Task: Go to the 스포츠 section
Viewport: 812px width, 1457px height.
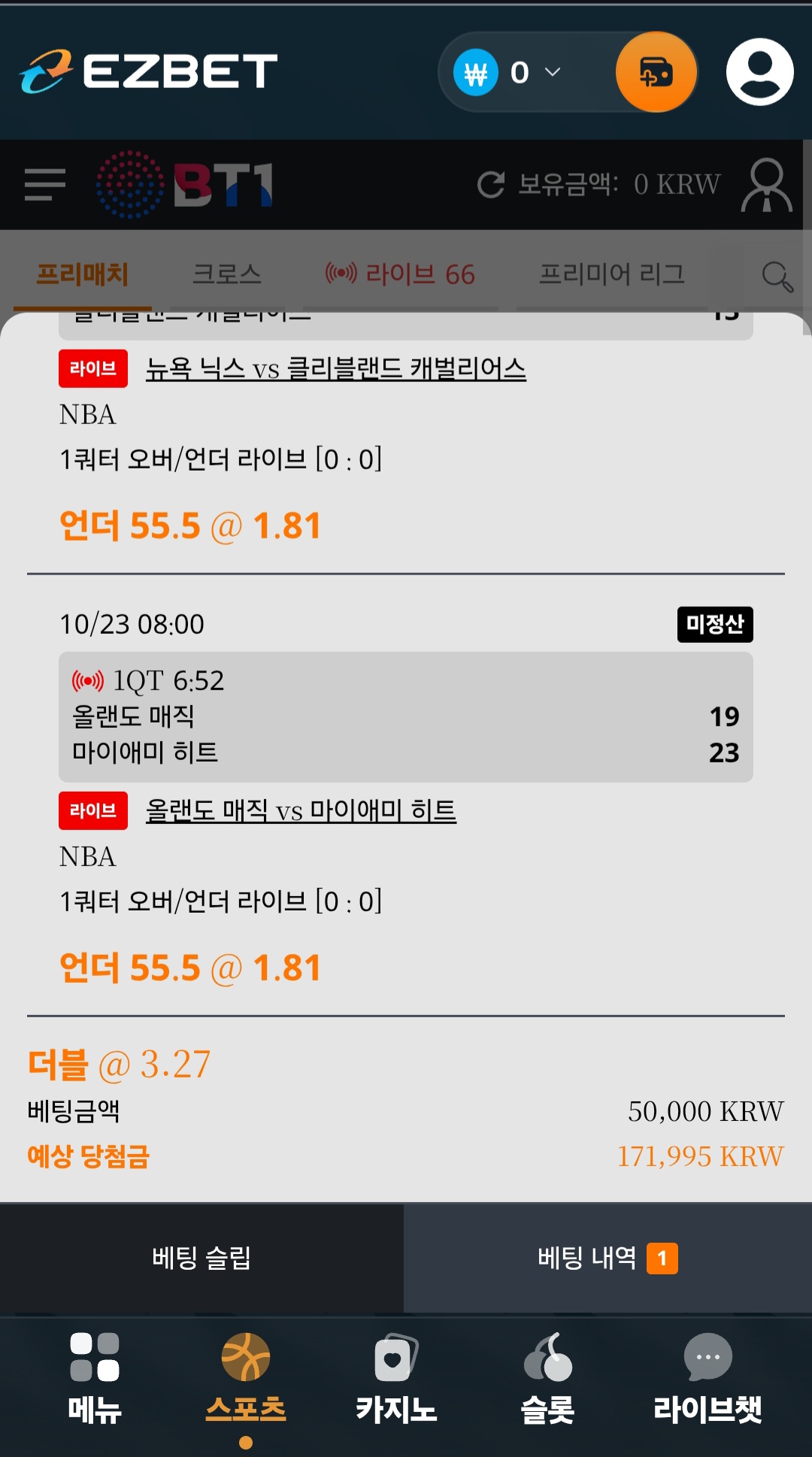Action: (246, 1377)
